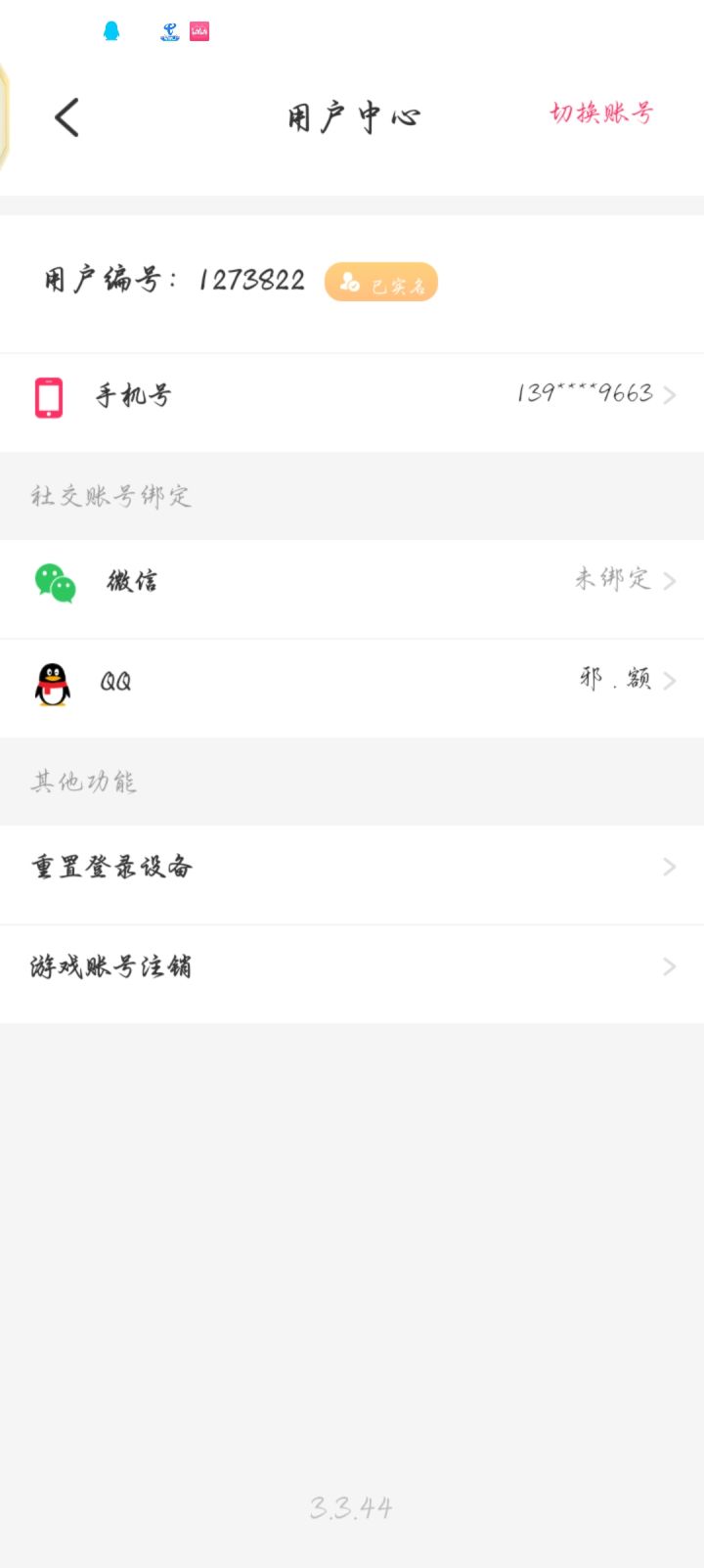Open 游戏账号注销 account cancellation
This screenshot has width=704, height=1568.
tap(352, 967)
